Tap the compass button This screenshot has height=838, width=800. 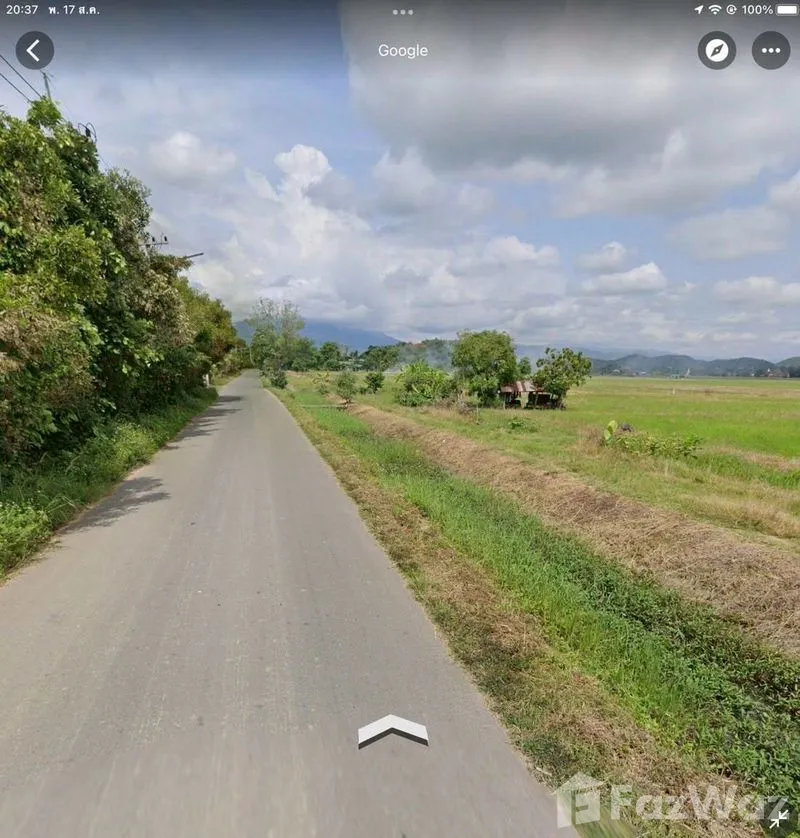tap(717, 50)
